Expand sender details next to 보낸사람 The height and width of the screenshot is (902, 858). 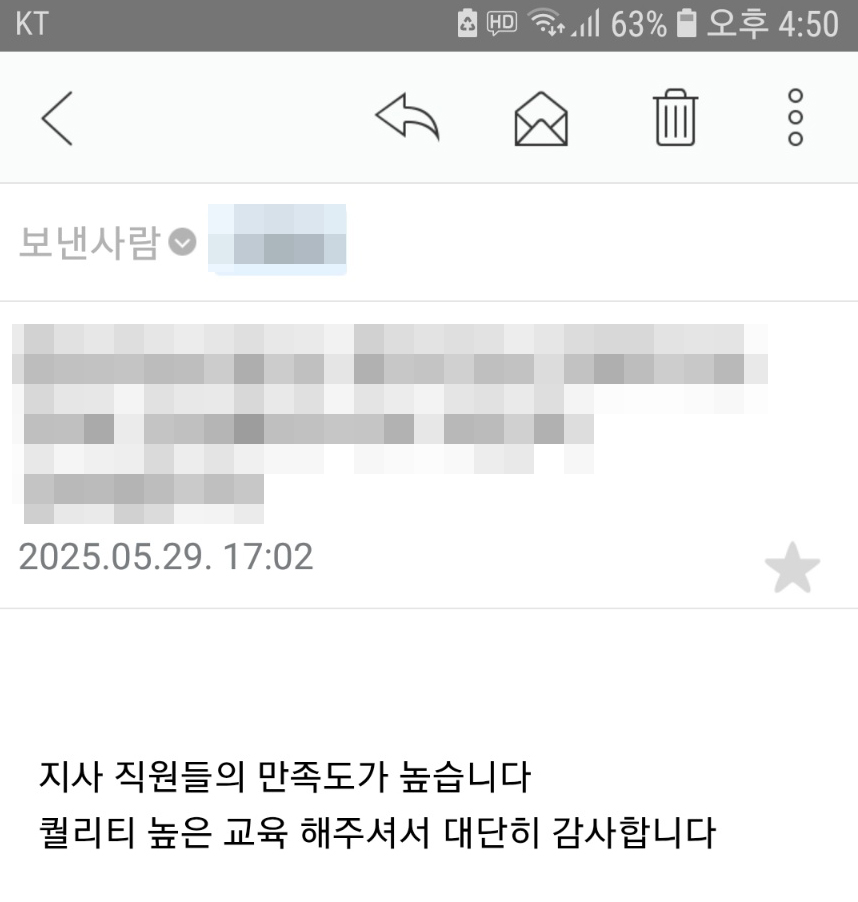(182, 242)
